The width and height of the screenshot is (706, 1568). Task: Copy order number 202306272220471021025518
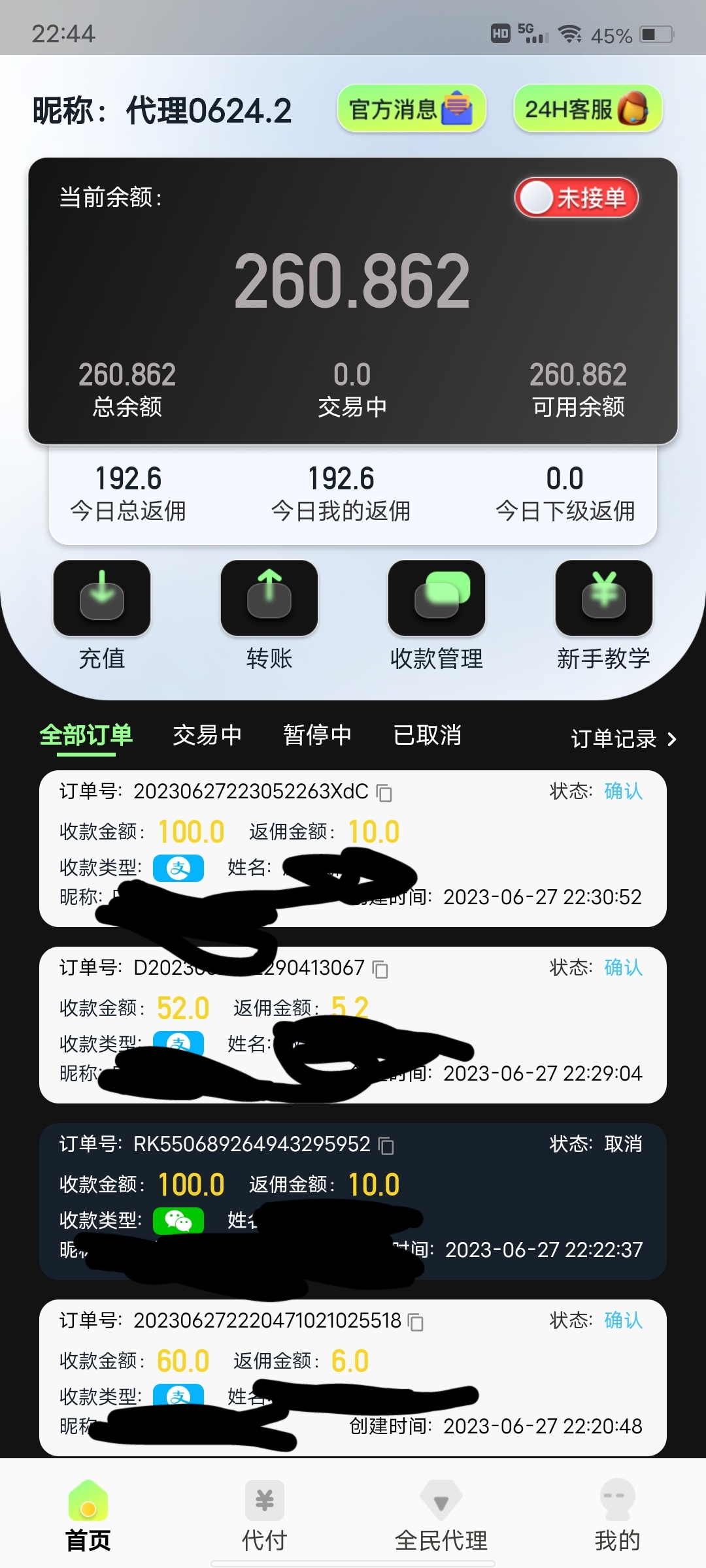tap(416, 1322)
